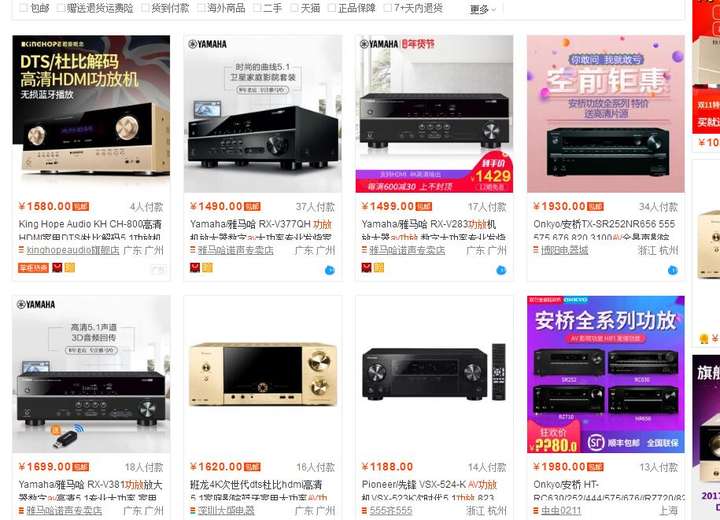720x520 pixels.
Task: Check the 海外商品 filter
Action: [199, 8]
